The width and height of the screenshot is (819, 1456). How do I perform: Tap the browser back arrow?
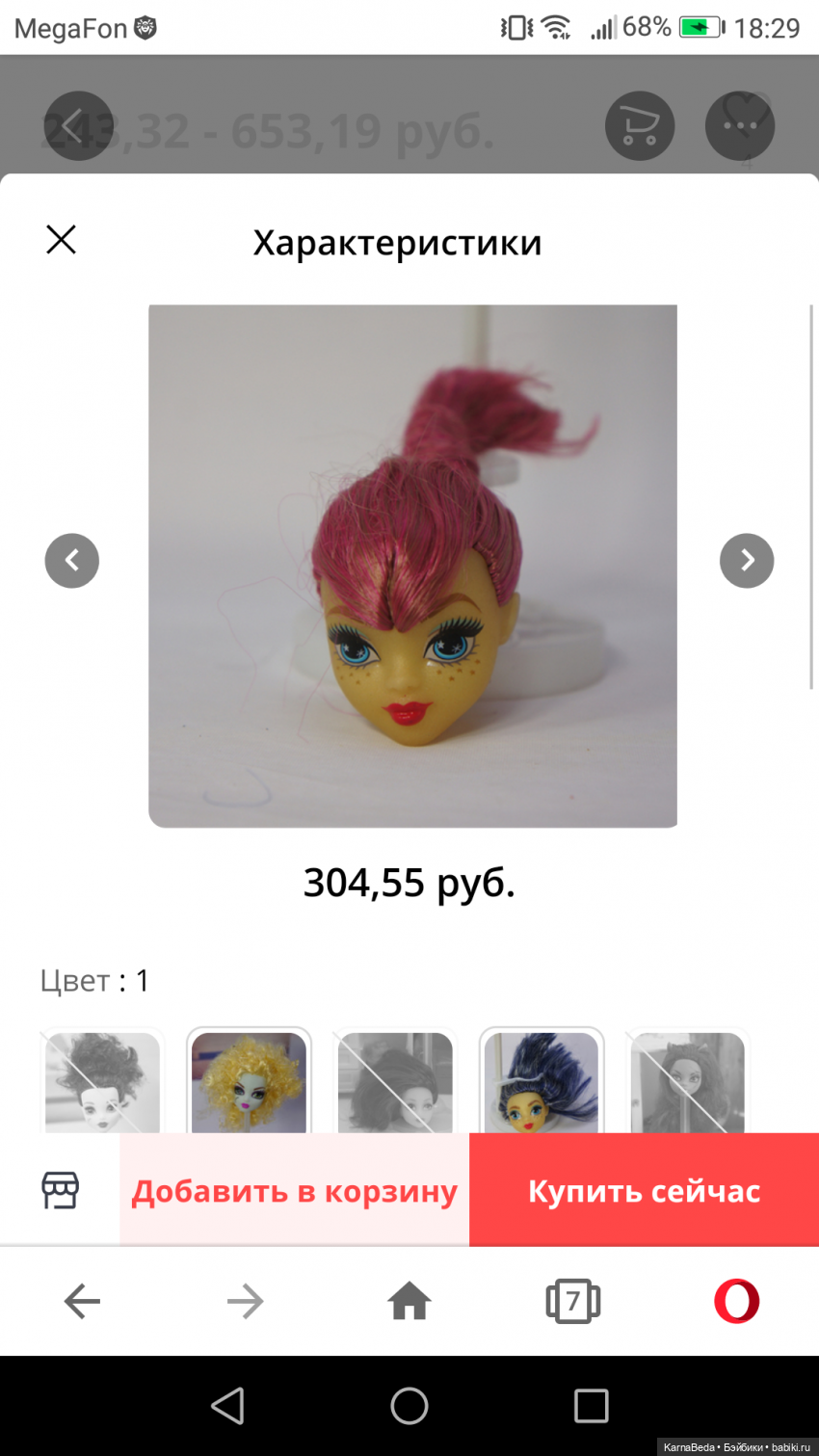coord(82,1301)
